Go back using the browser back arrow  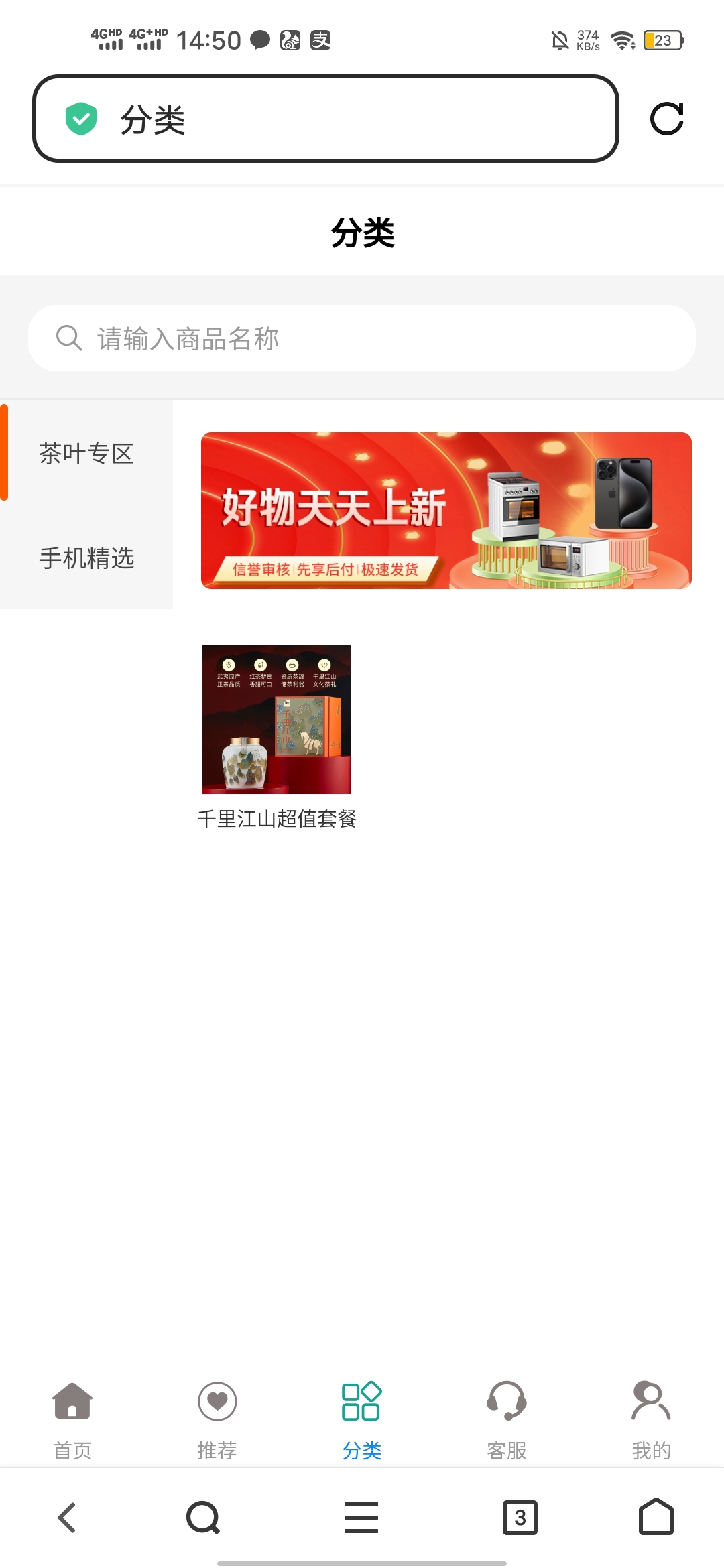pyautogui.click(x=67, y=1518)
